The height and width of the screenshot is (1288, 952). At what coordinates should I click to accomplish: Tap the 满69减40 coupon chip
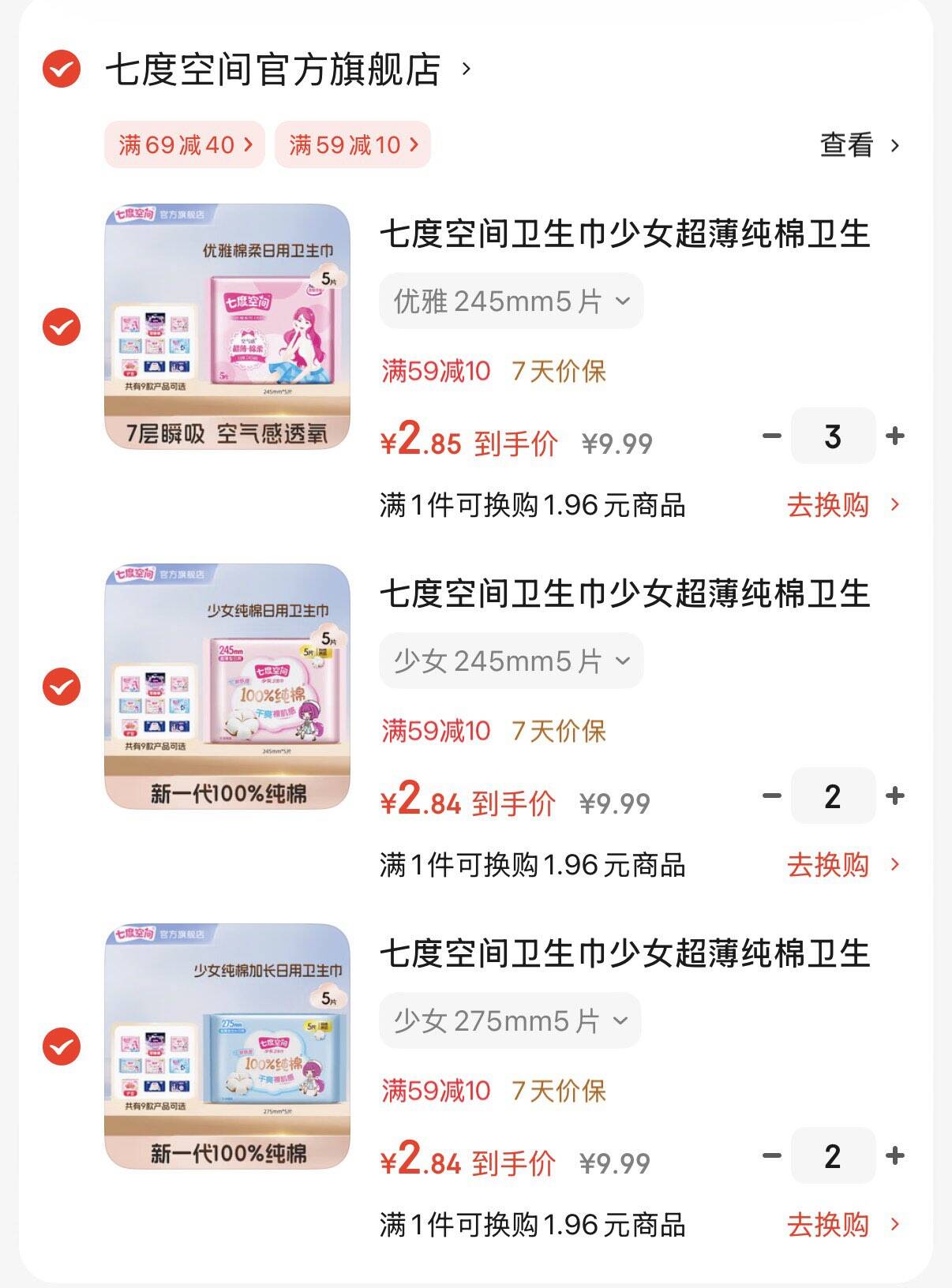click(x=185, y=144)
